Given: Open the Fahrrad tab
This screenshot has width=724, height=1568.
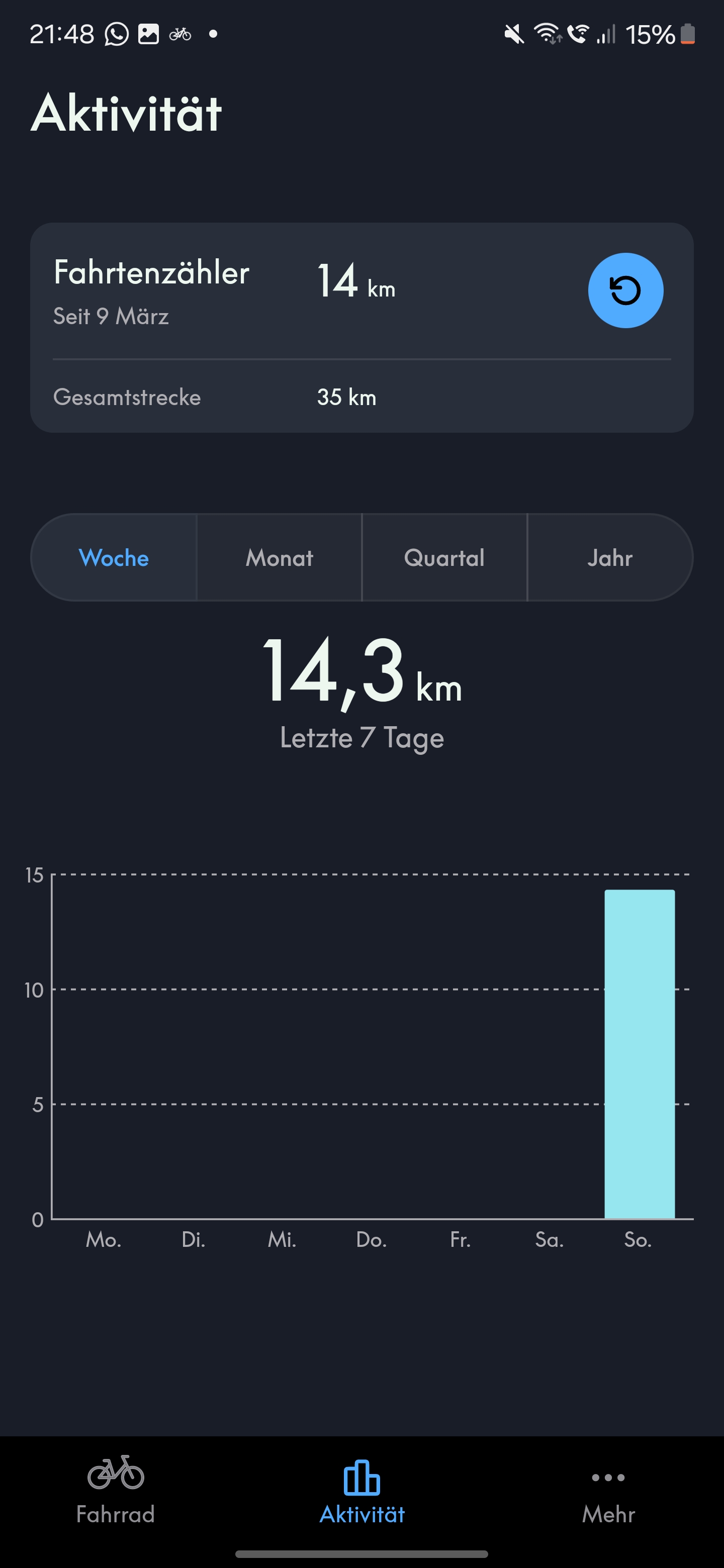Looking at the screenshot, I should [116, 1489].
